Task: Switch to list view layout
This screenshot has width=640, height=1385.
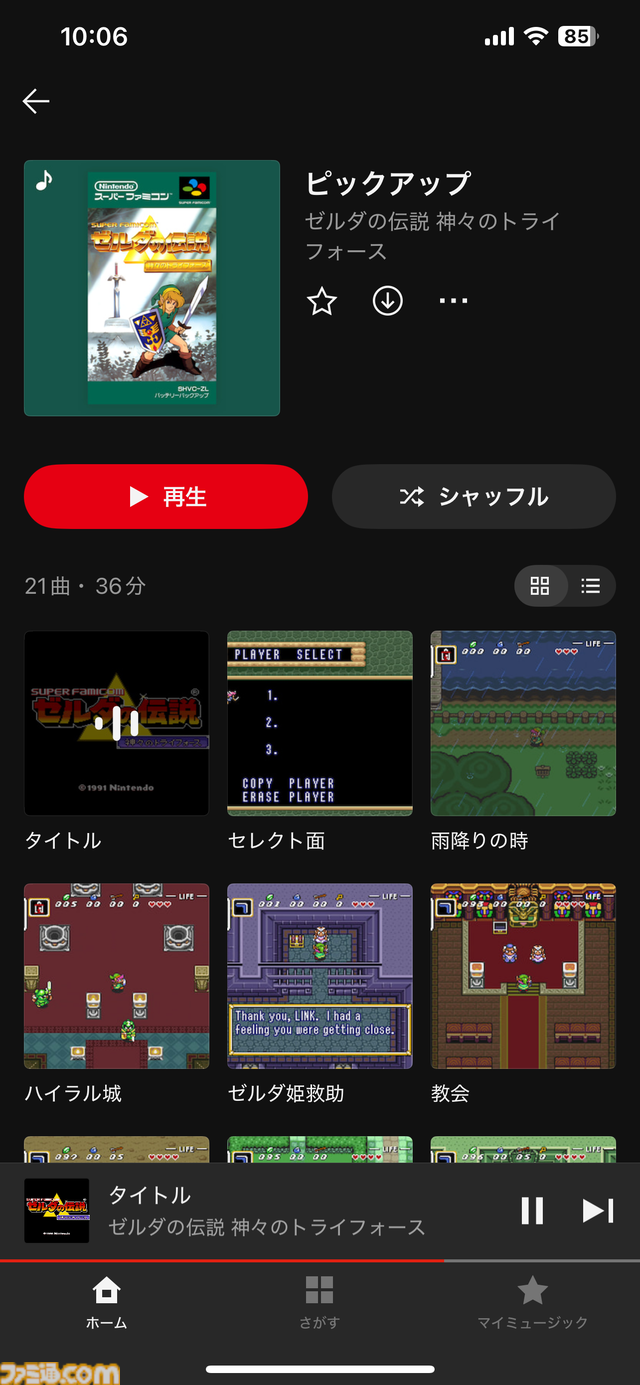Action: tap(591, 586)
